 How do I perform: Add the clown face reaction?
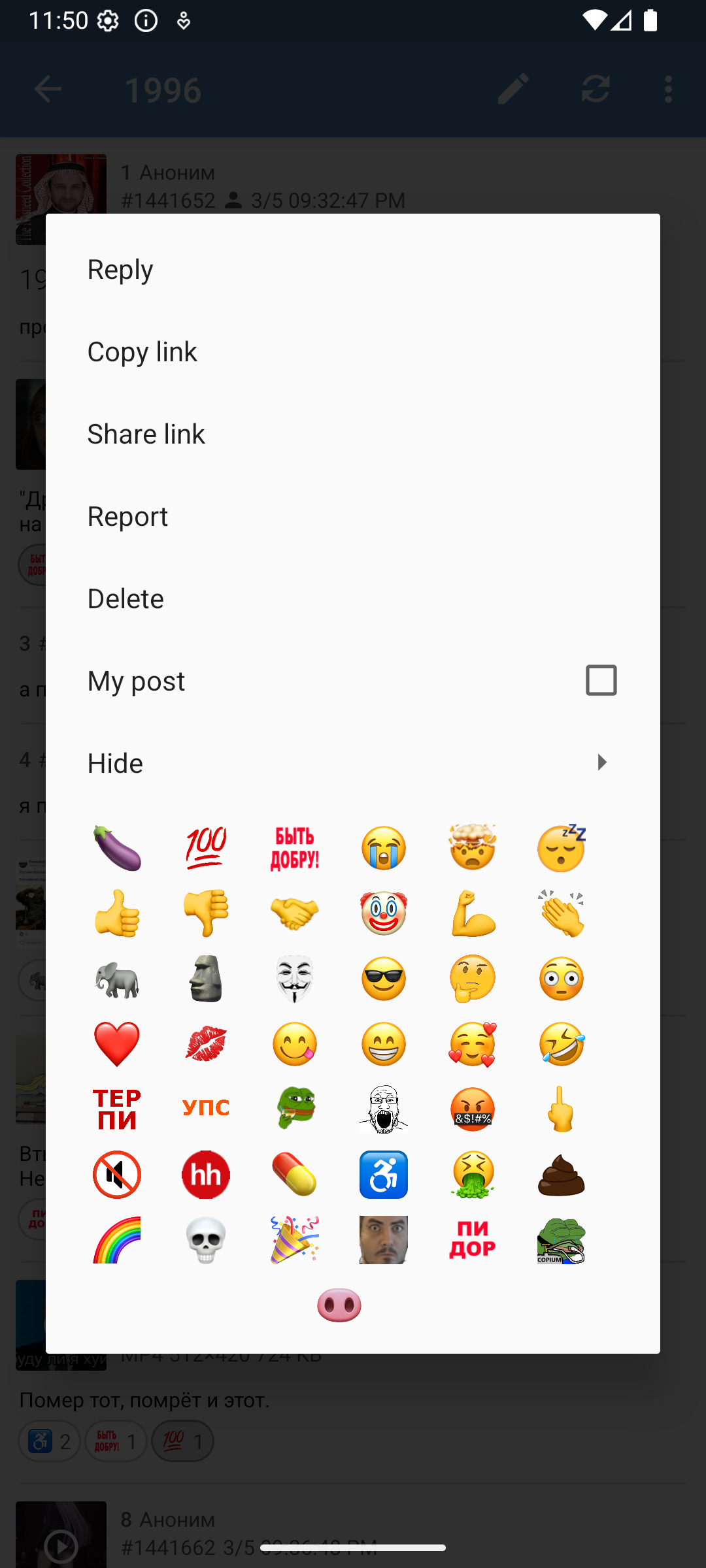coord(384,913)
